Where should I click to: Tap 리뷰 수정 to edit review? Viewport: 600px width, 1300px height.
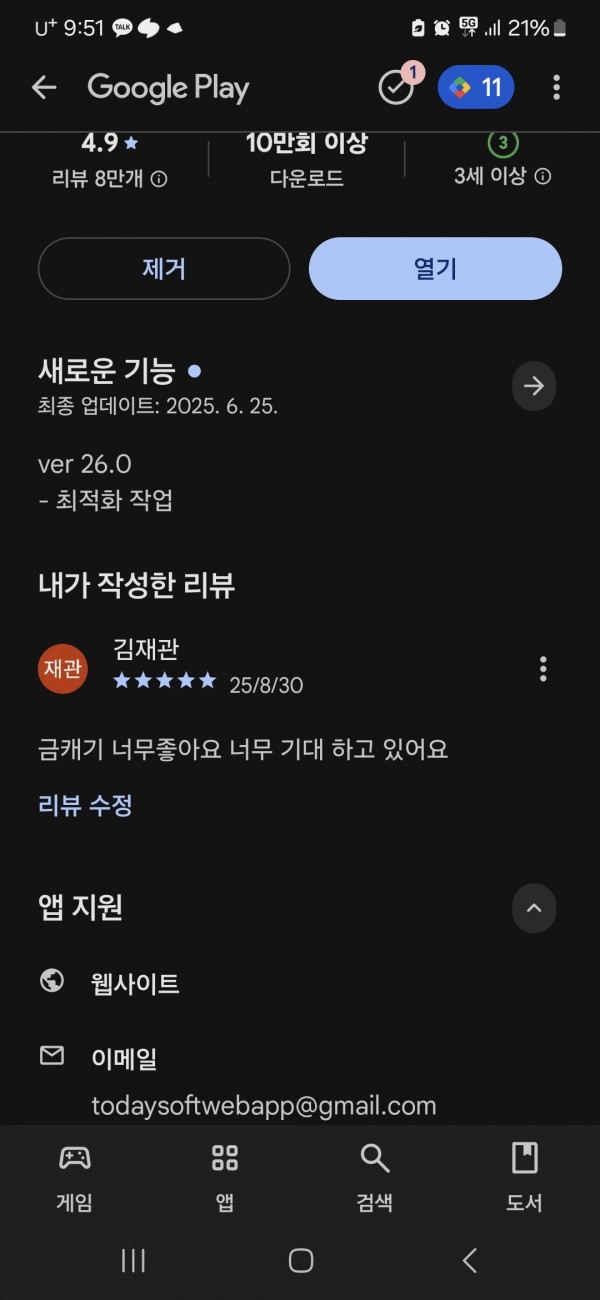point(85,805)
